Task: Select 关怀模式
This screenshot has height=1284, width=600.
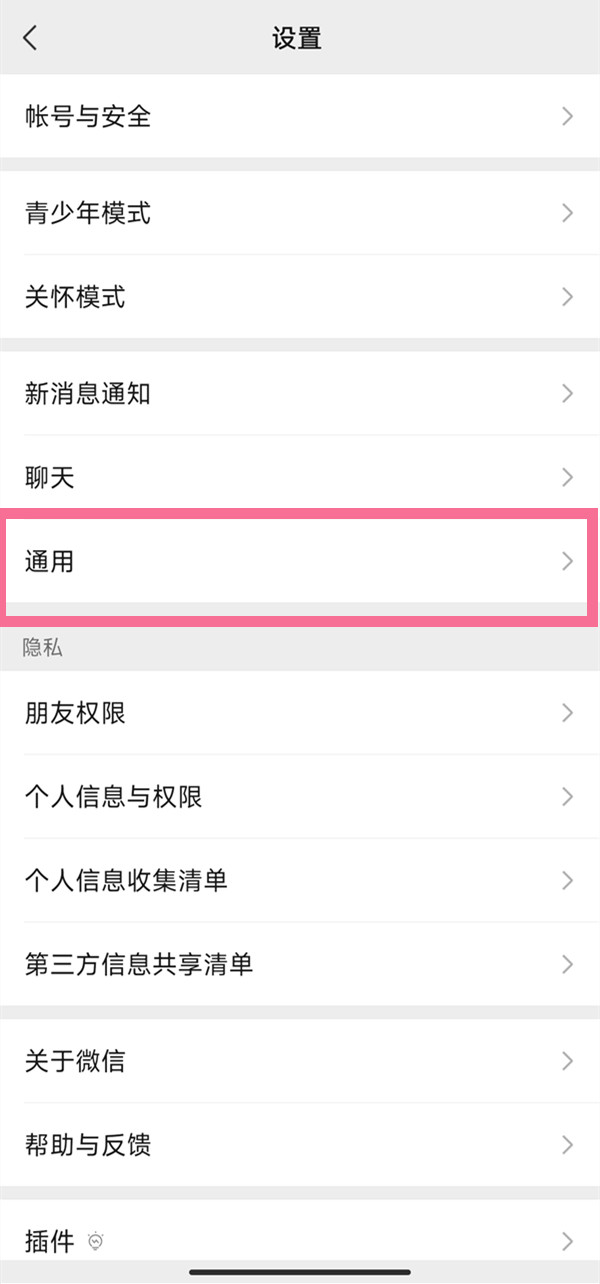Action: (x=300, y=296)
